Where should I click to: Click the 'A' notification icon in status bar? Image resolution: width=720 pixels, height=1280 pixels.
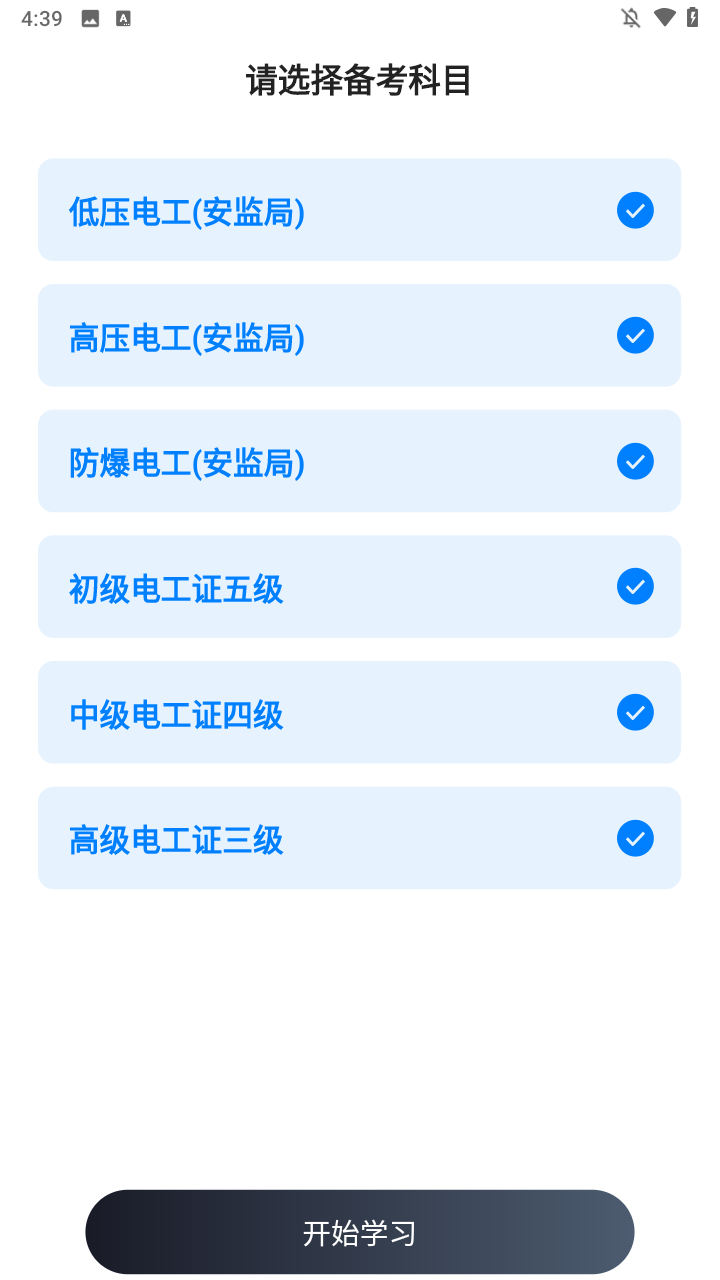124,17
